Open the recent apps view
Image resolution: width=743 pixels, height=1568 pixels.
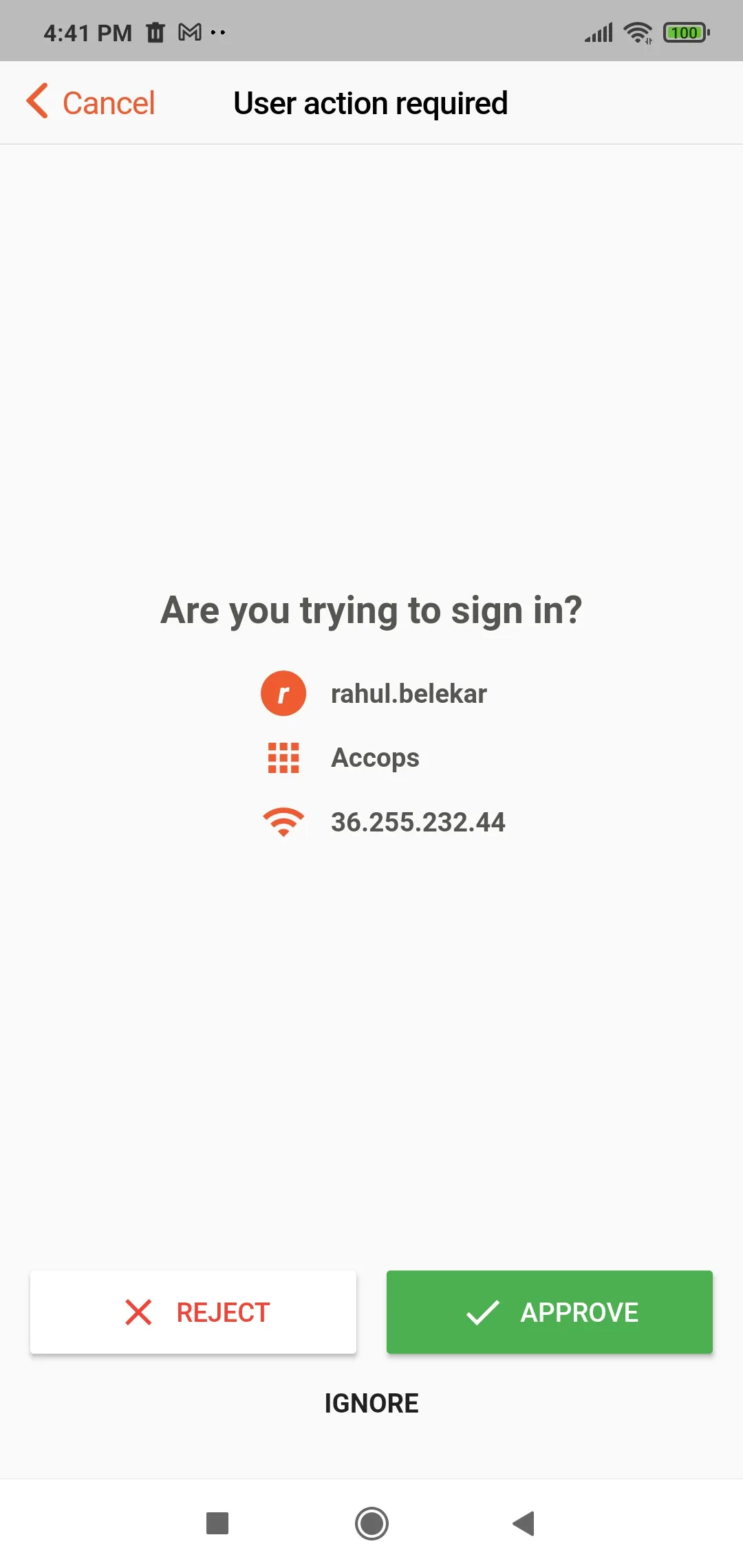coord(217,1523)
